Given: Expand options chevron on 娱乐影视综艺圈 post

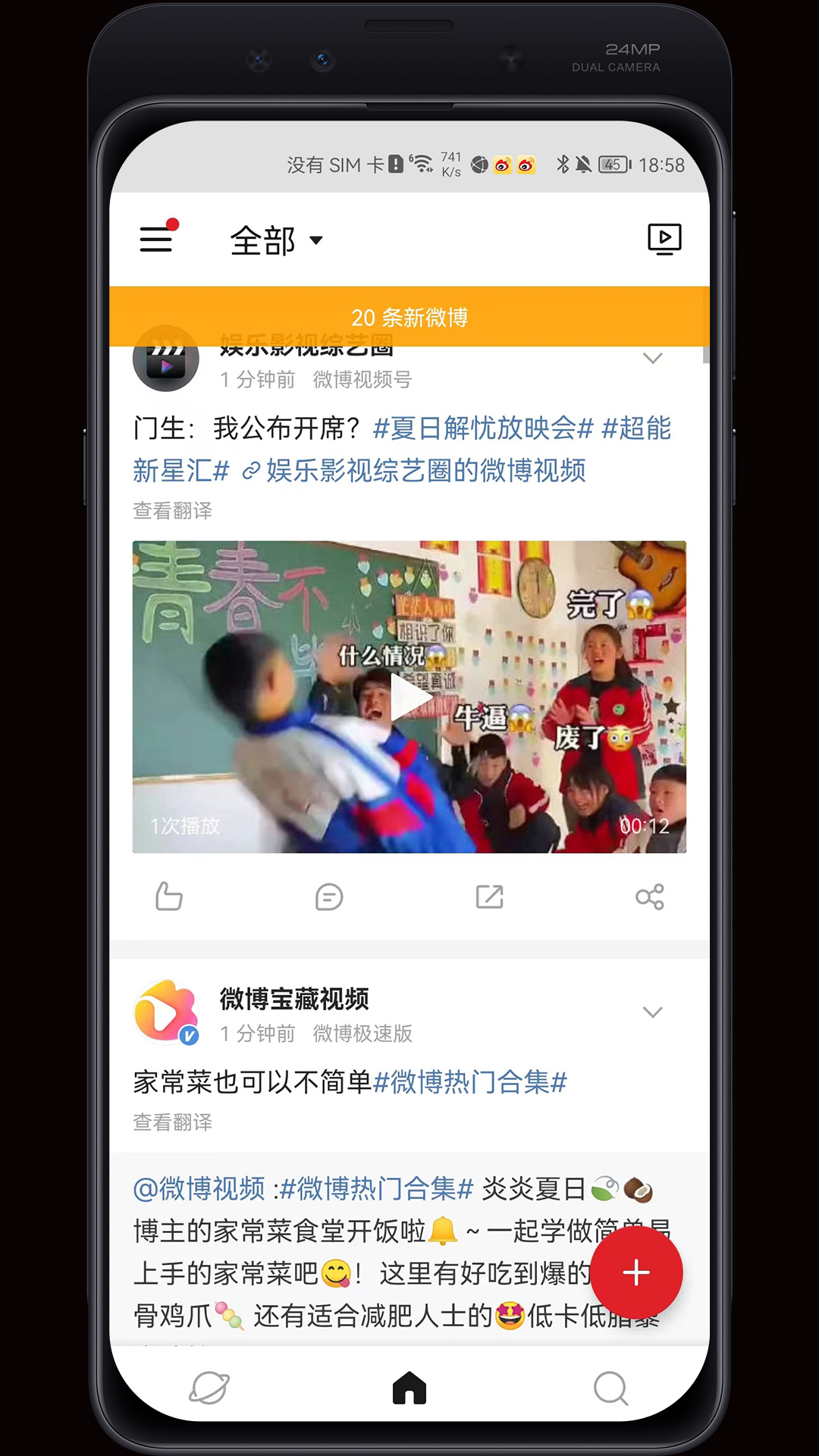Looking at the screenshot, I should (x=652, y=358).
